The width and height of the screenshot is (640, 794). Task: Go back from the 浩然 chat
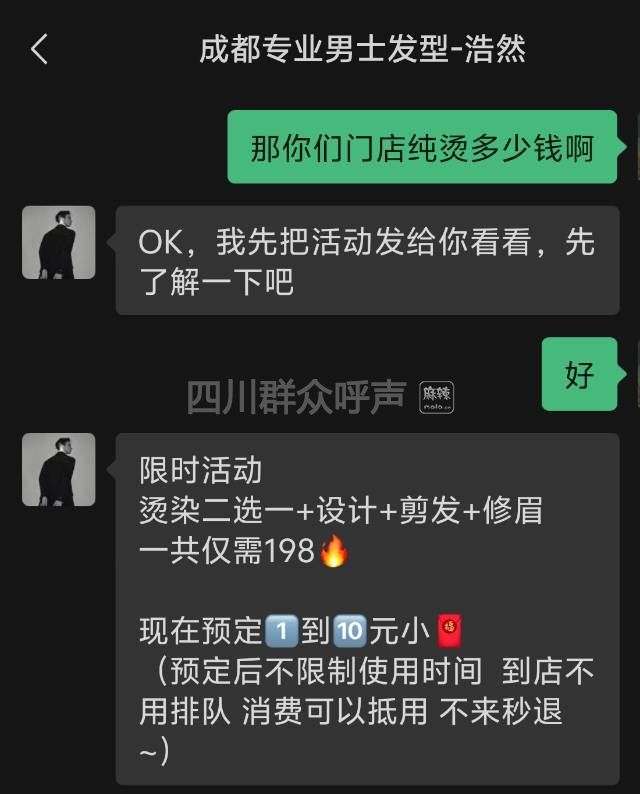(39, 49)
